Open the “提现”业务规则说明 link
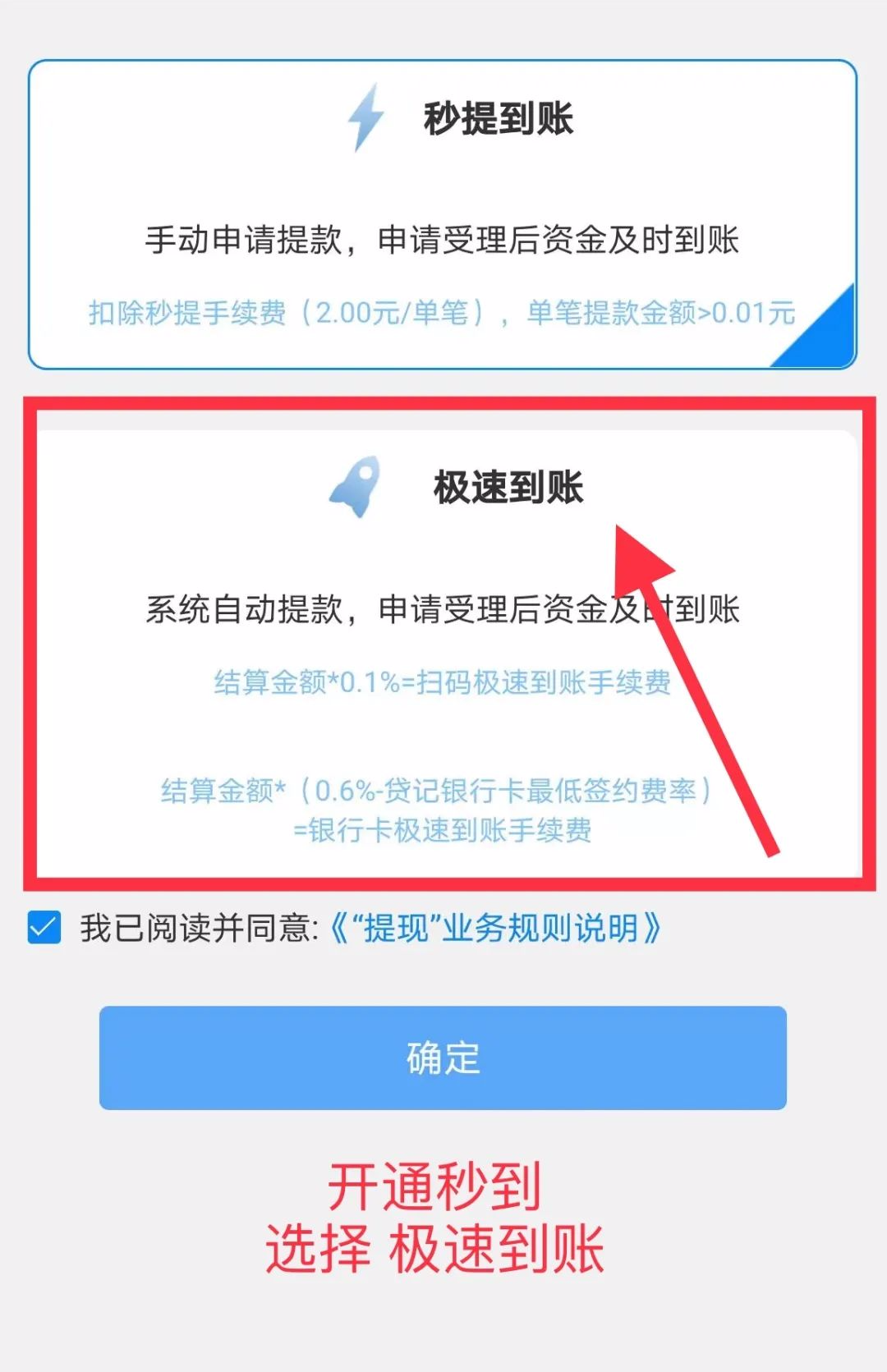Image resolution: width=887 pixels, height=1372 pixels. 496,928
